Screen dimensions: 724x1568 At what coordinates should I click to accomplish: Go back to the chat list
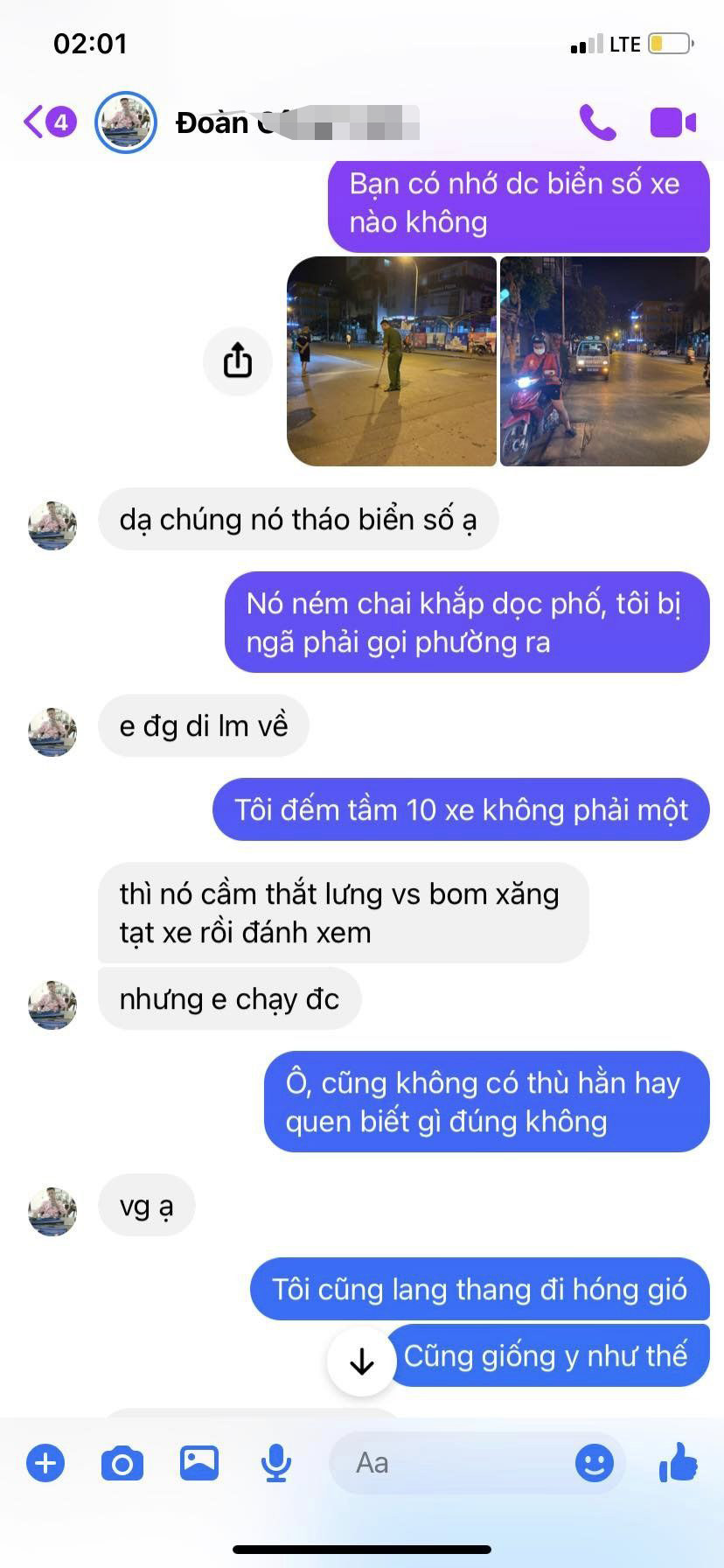pos(35,122)
